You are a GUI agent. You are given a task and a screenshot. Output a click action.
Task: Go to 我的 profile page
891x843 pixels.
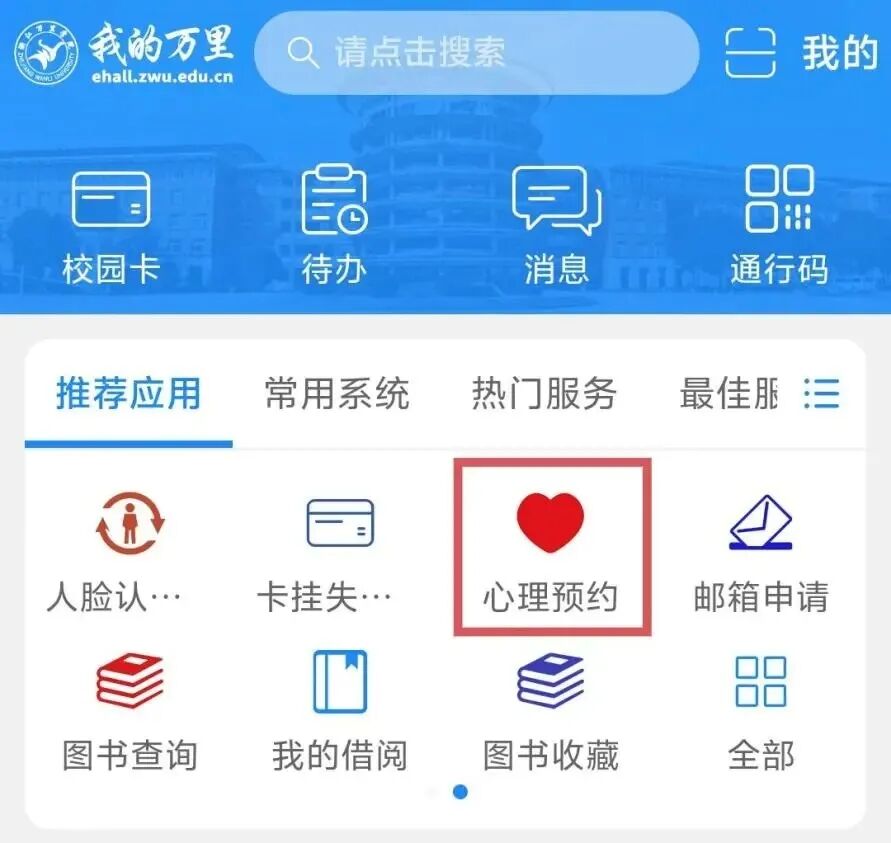click(839, 52)
